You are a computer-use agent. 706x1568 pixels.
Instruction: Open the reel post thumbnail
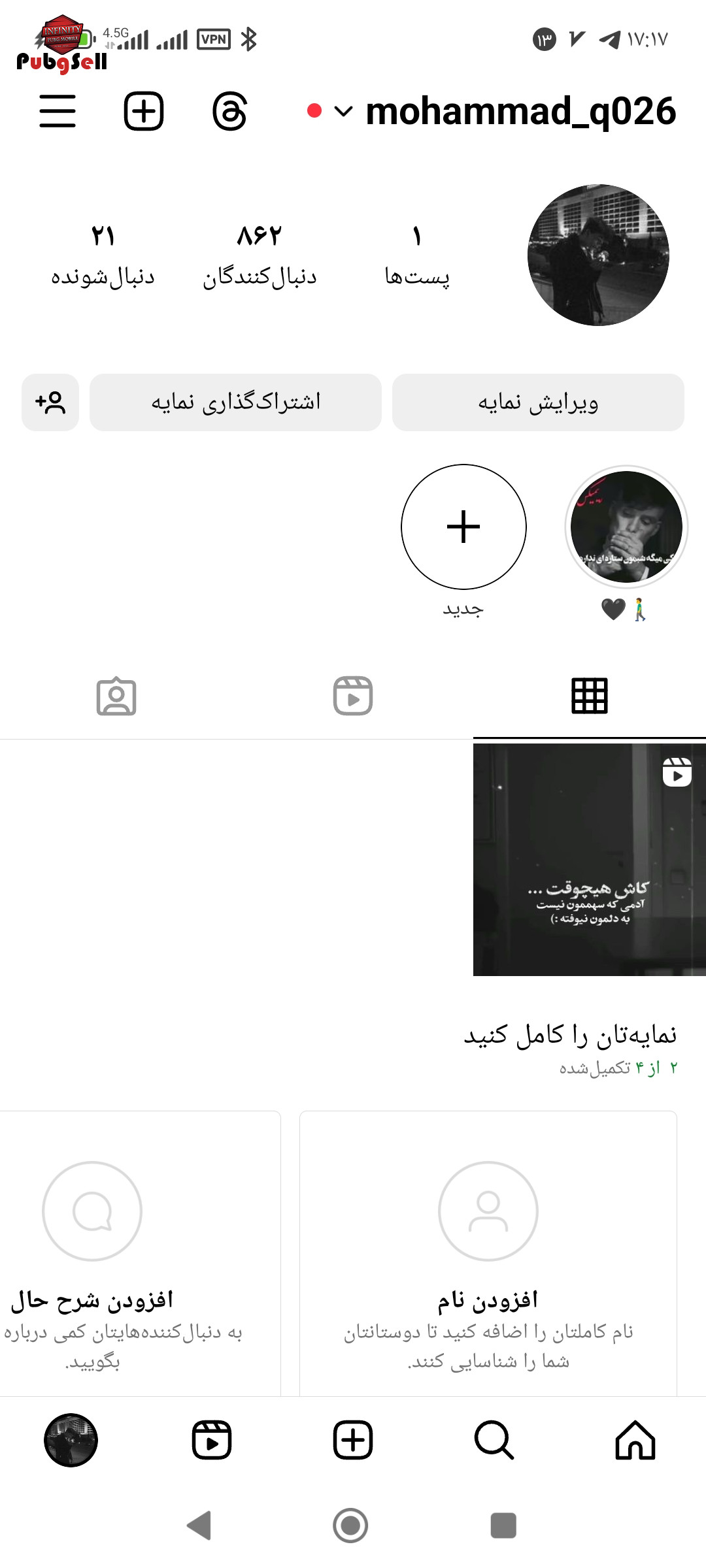point(590,860)
